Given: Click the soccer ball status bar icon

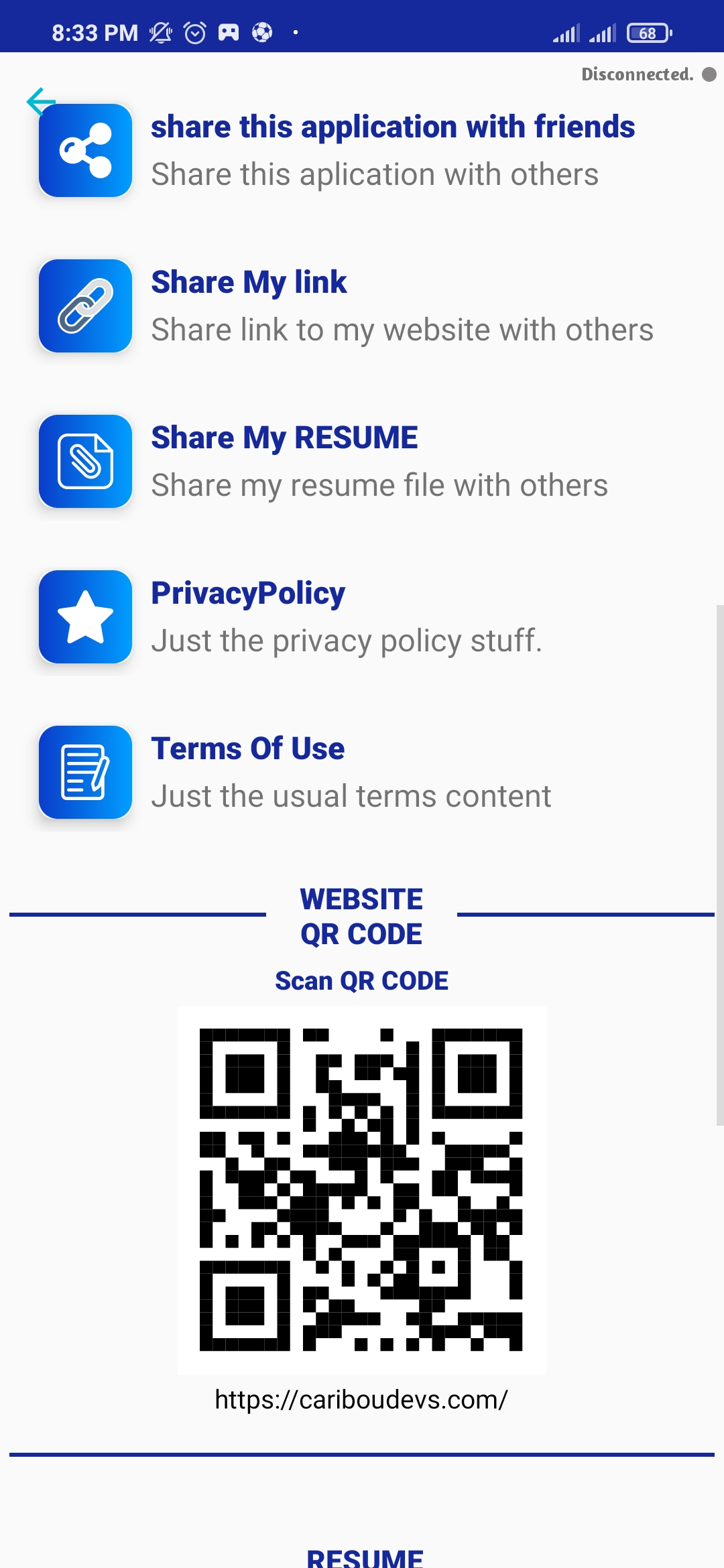Looking at the screenshot, I should (x=262, y=31).
